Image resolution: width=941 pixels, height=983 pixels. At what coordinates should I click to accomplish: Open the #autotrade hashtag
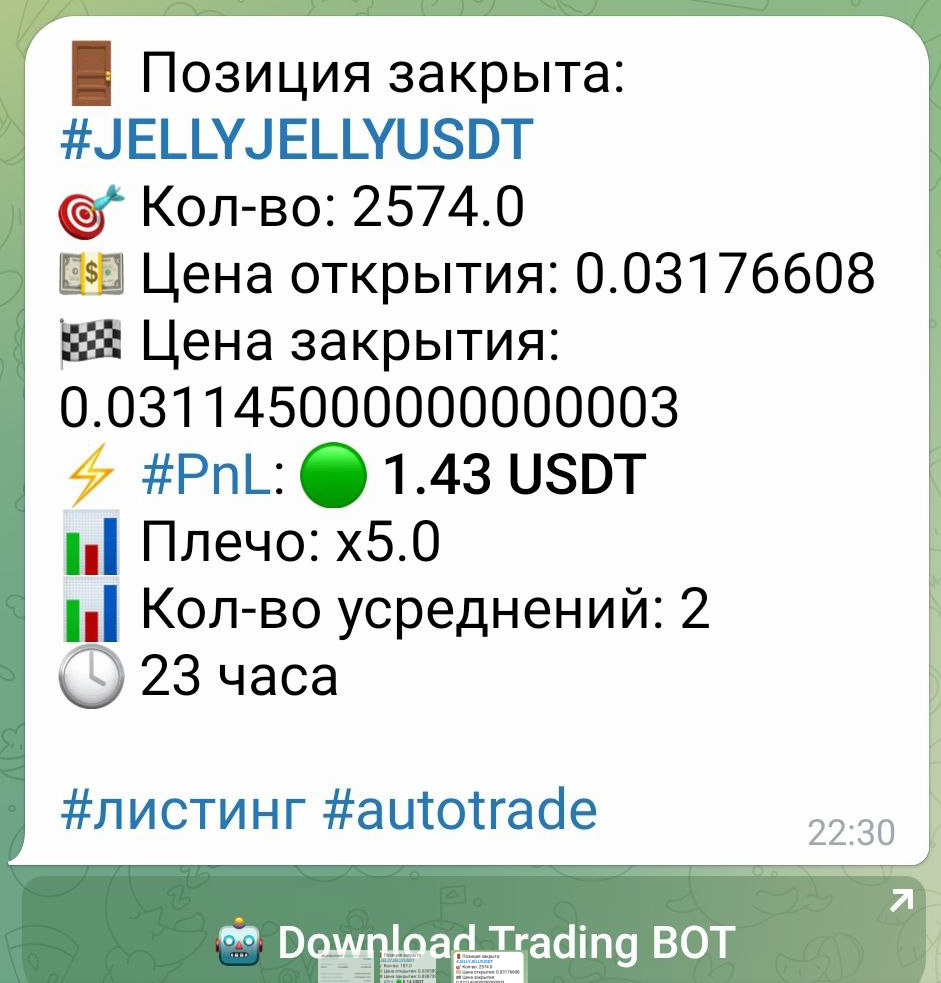pyautogui.click(x=460, y=809)
